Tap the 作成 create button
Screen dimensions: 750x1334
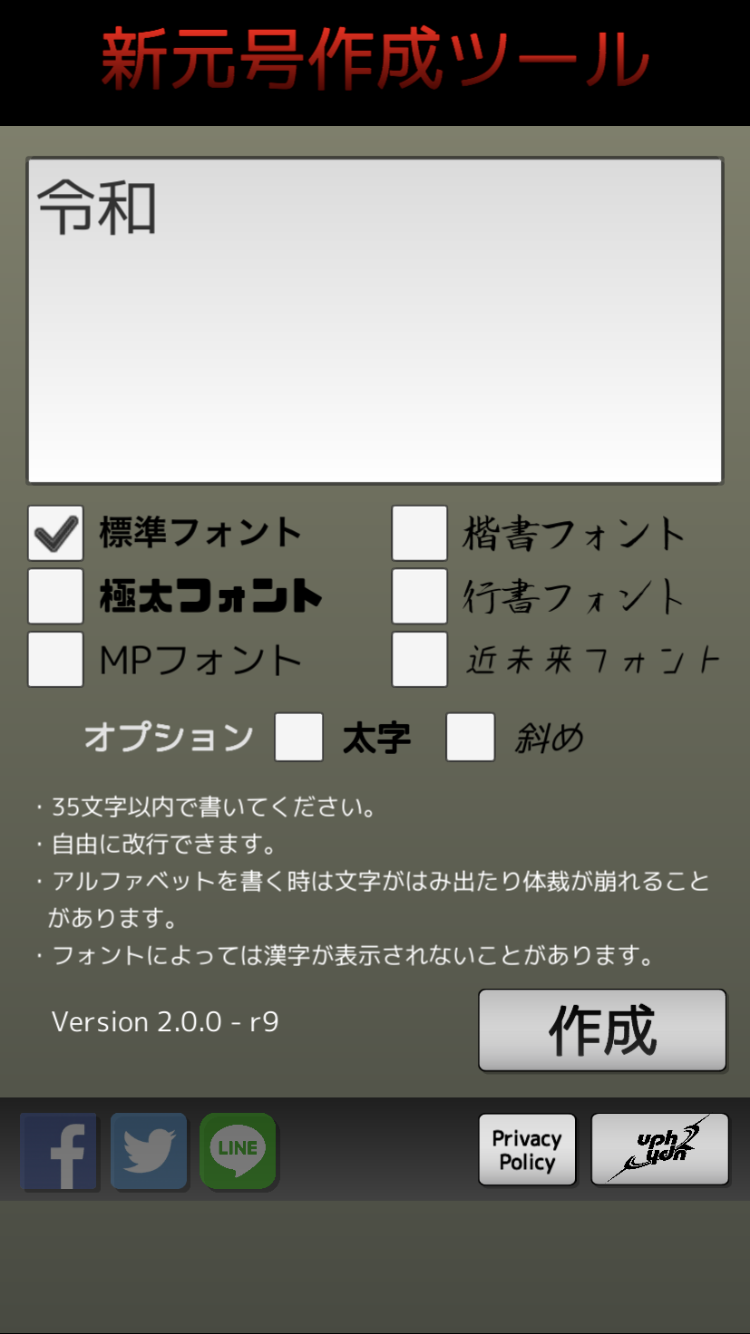point(602,1030)
